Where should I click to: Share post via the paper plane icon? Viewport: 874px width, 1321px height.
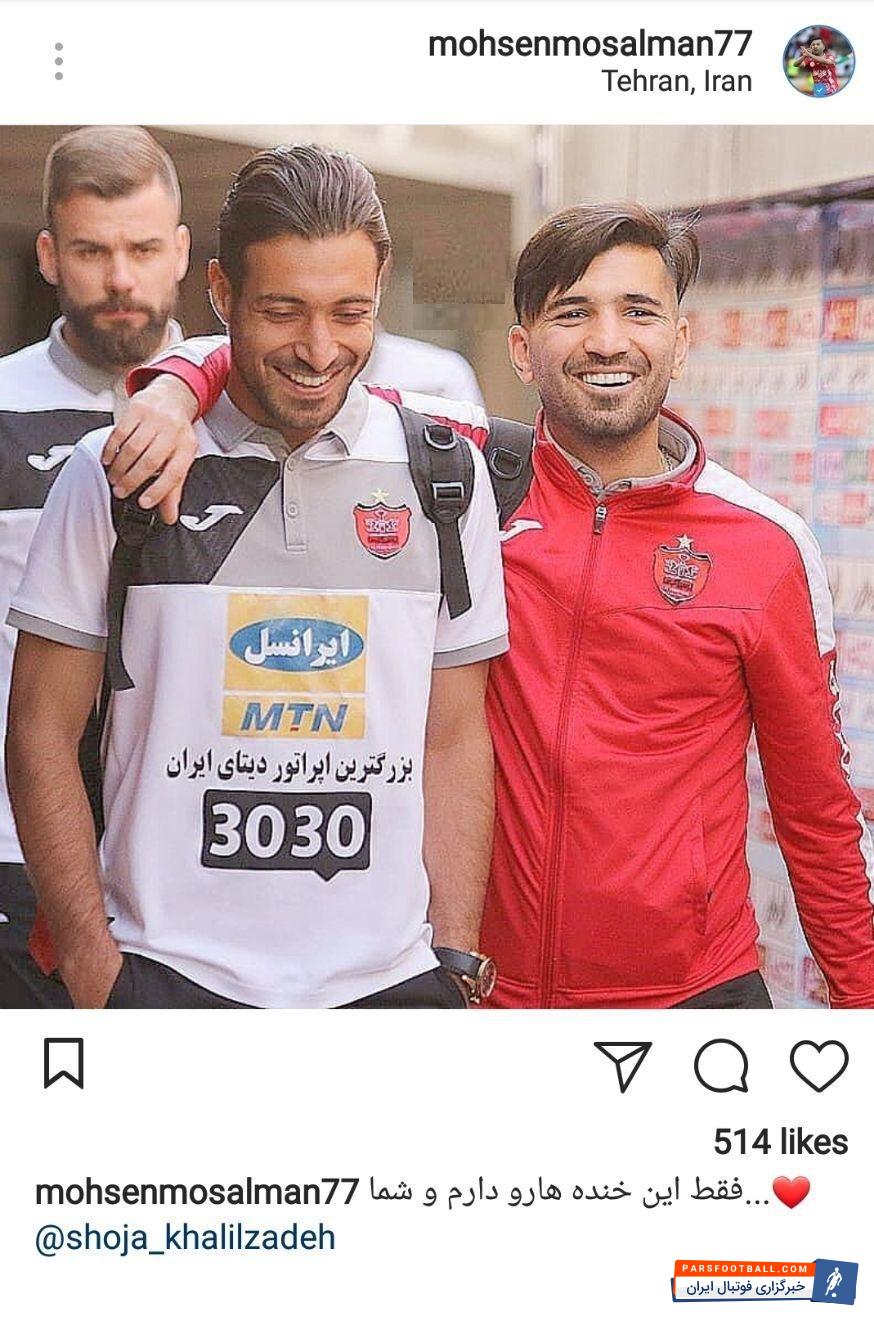click(623, 1065)
